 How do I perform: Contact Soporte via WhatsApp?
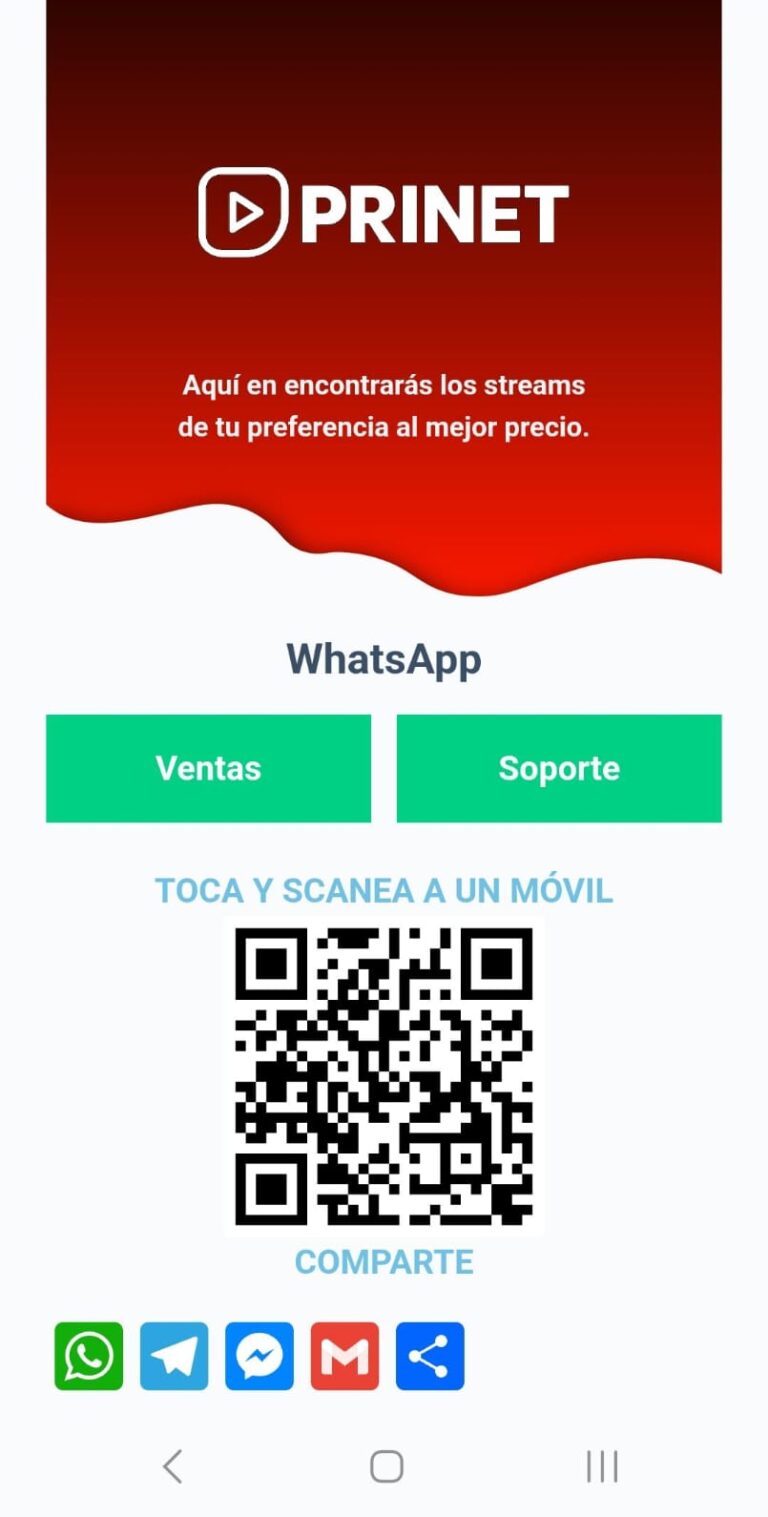click(x=559, y=768)
